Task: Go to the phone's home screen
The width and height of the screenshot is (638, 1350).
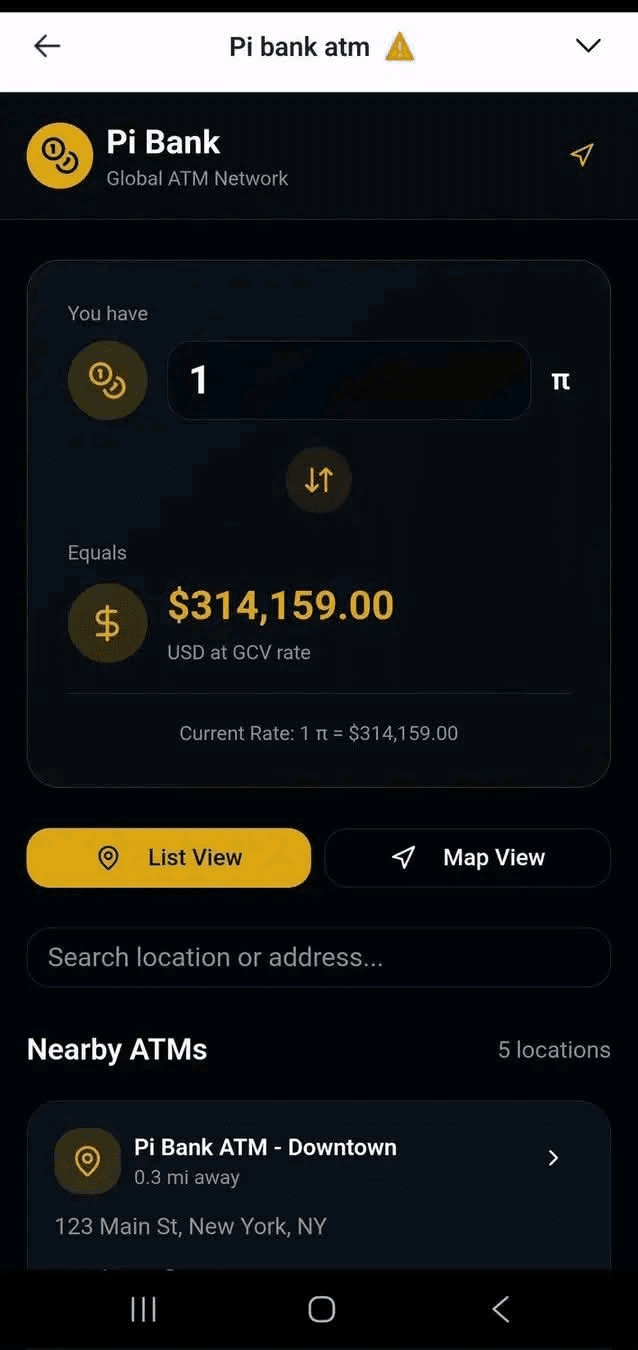Action: click(321, 1309)
